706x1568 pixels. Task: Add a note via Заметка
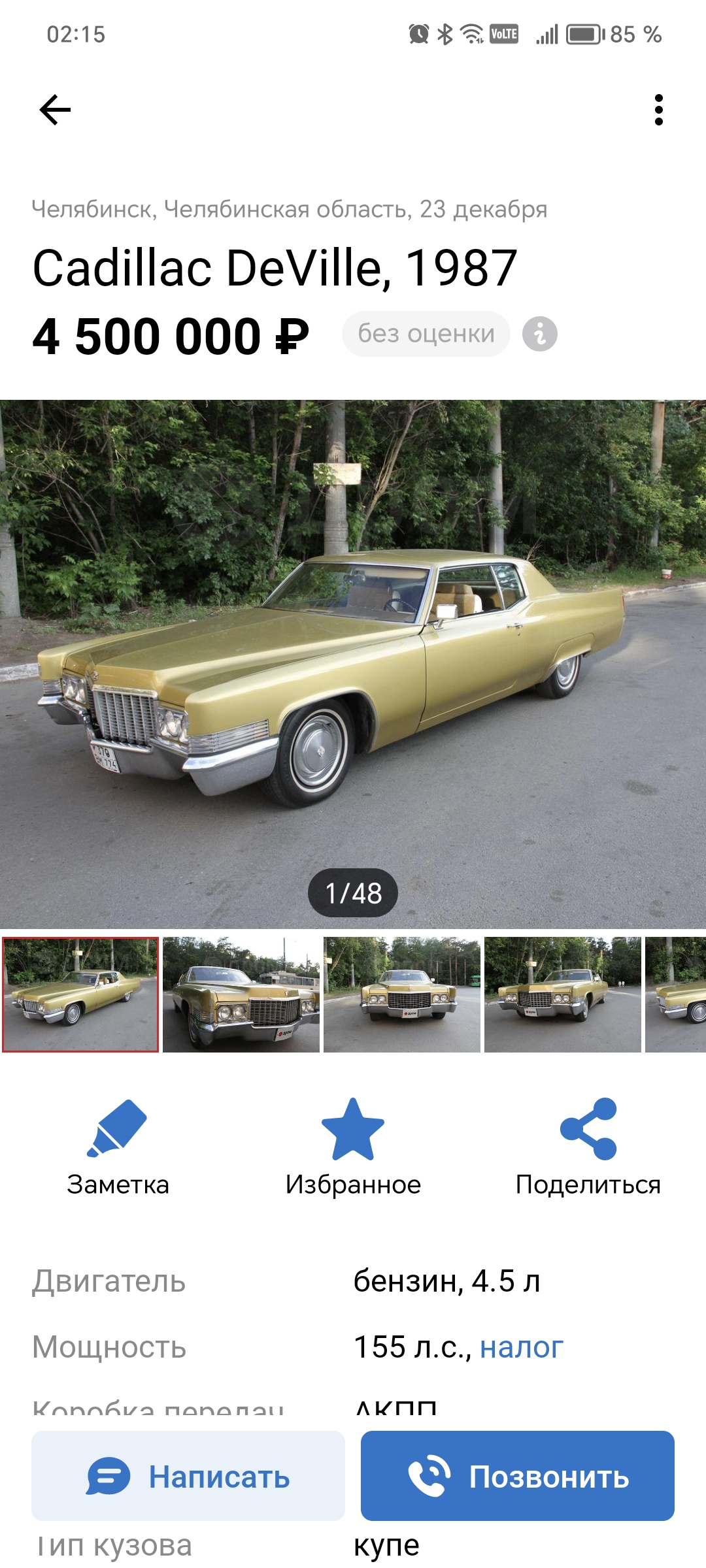pos(118,1147)
